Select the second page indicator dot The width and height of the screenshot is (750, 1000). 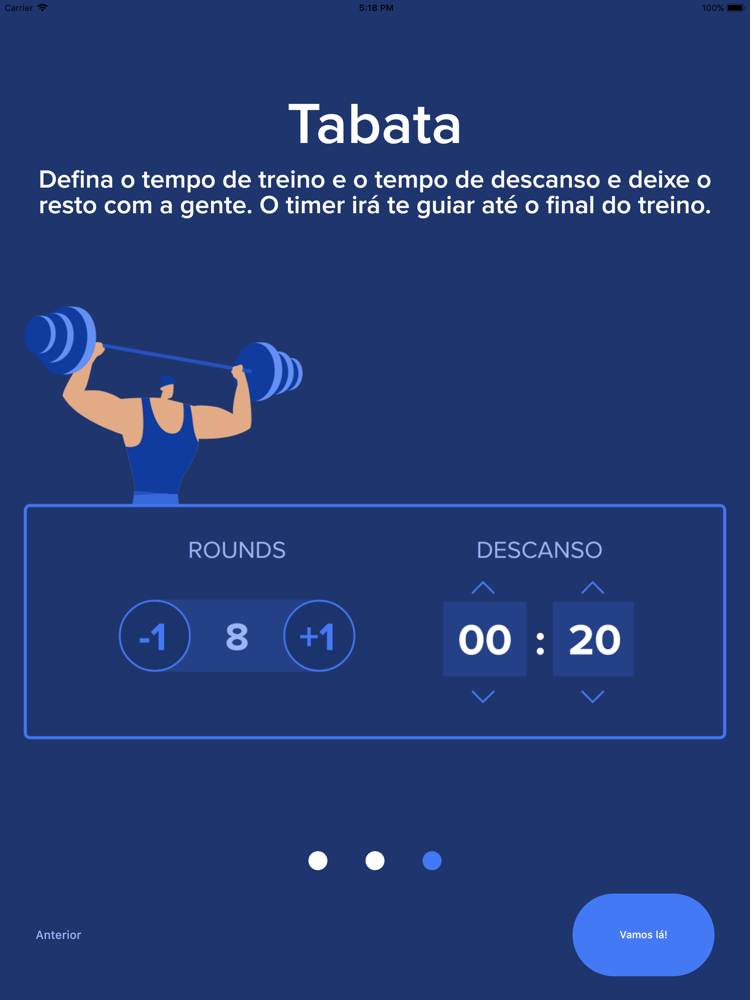375,860
